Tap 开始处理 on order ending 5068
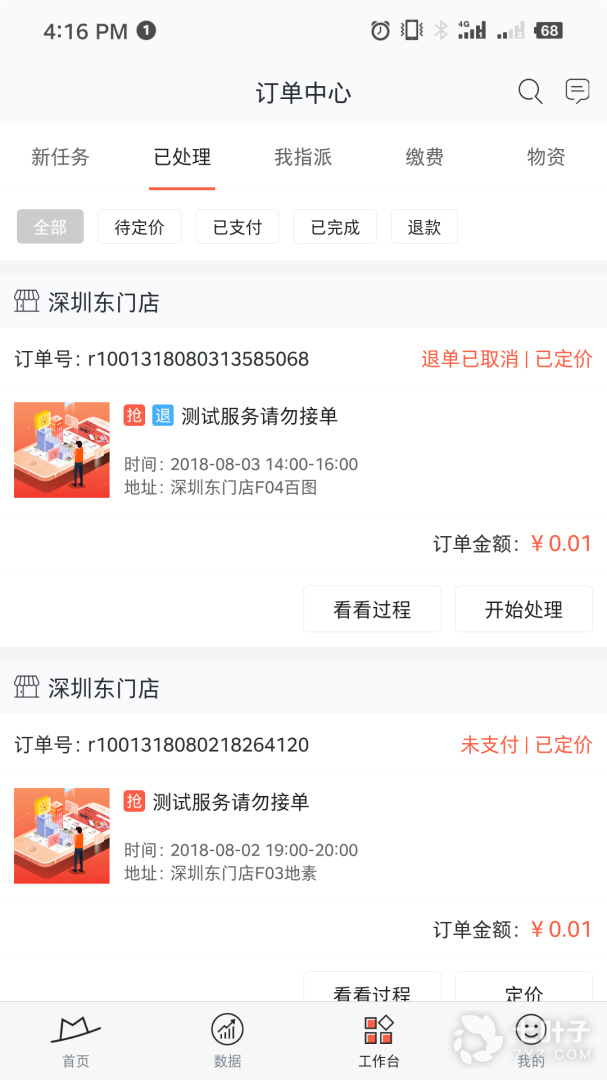607x1080 pixels. (x=524, y=609)
